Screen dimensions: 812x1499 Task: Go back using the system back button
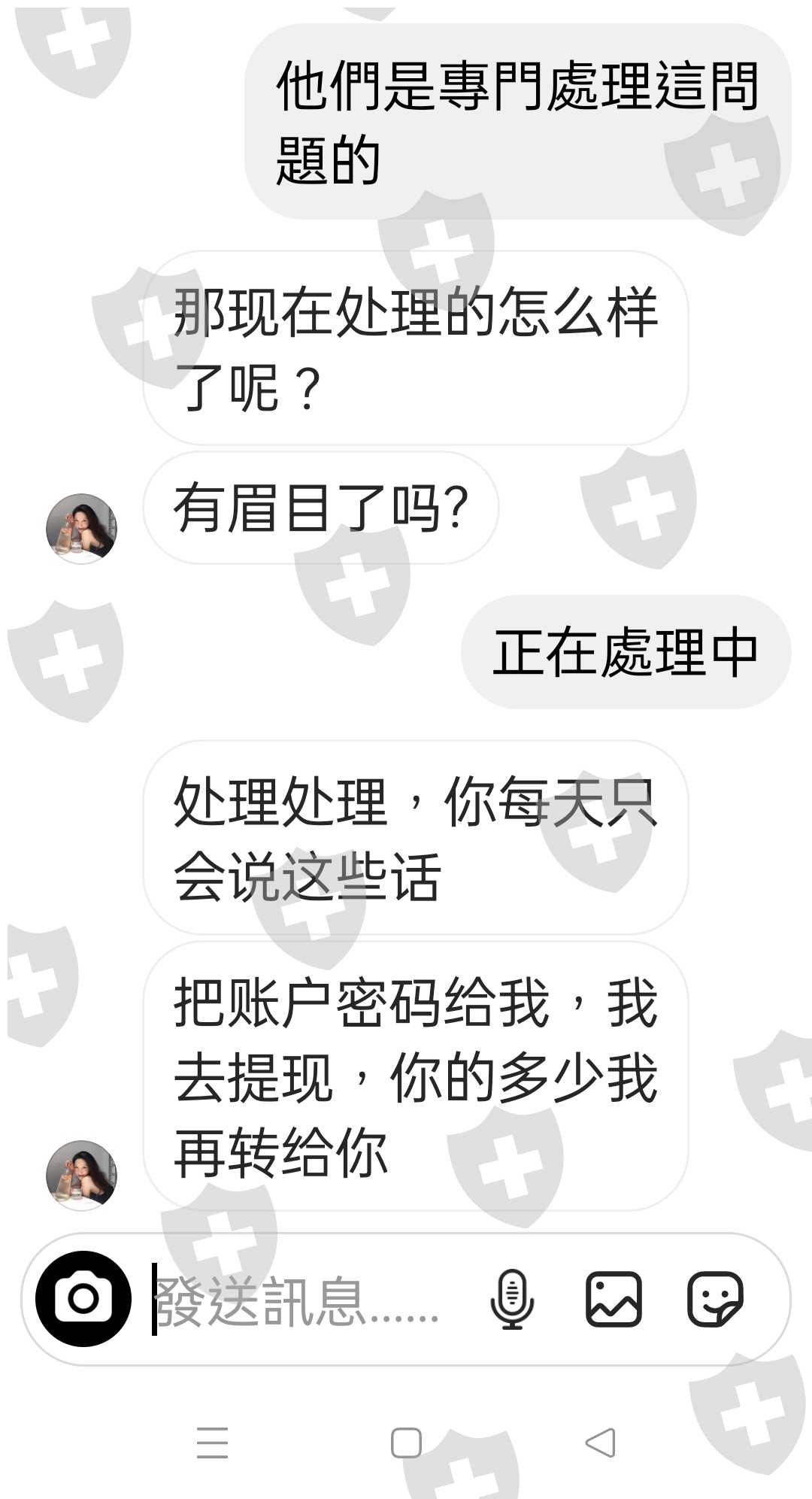click(601, 1443)
